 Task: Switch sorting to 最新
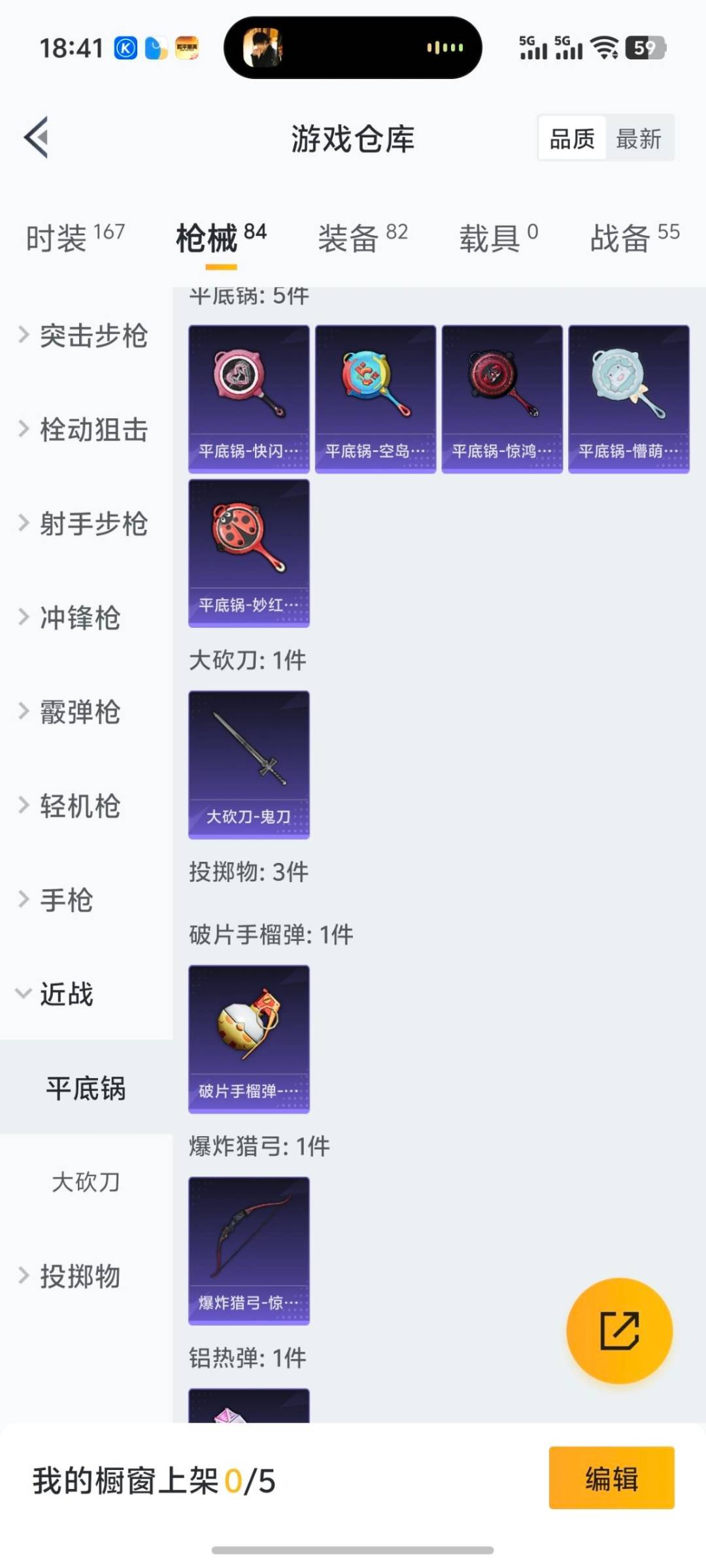coord(639,138)
